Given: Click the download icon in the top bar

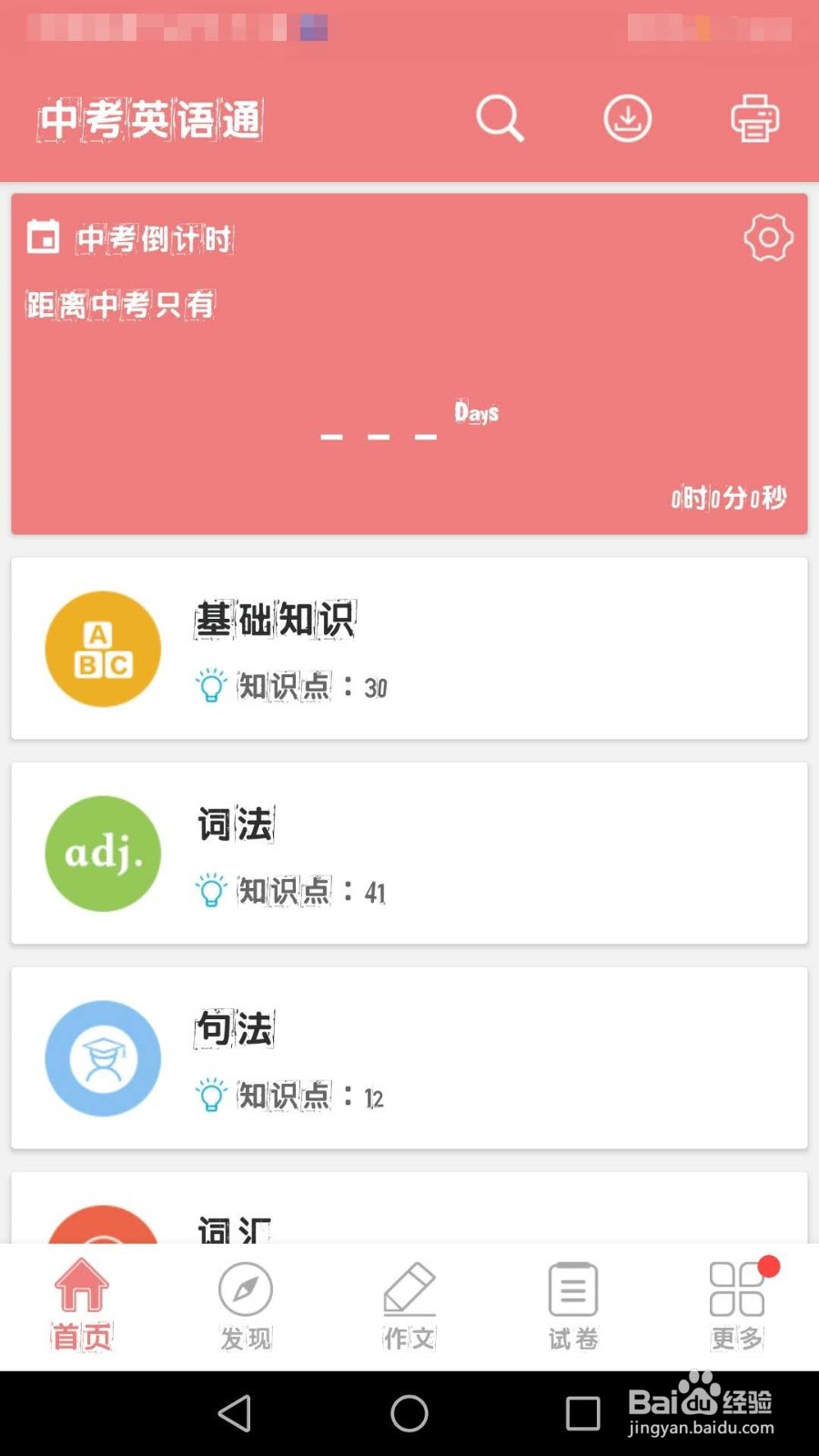Looking at the screenshot, I should tap(627, 117).
